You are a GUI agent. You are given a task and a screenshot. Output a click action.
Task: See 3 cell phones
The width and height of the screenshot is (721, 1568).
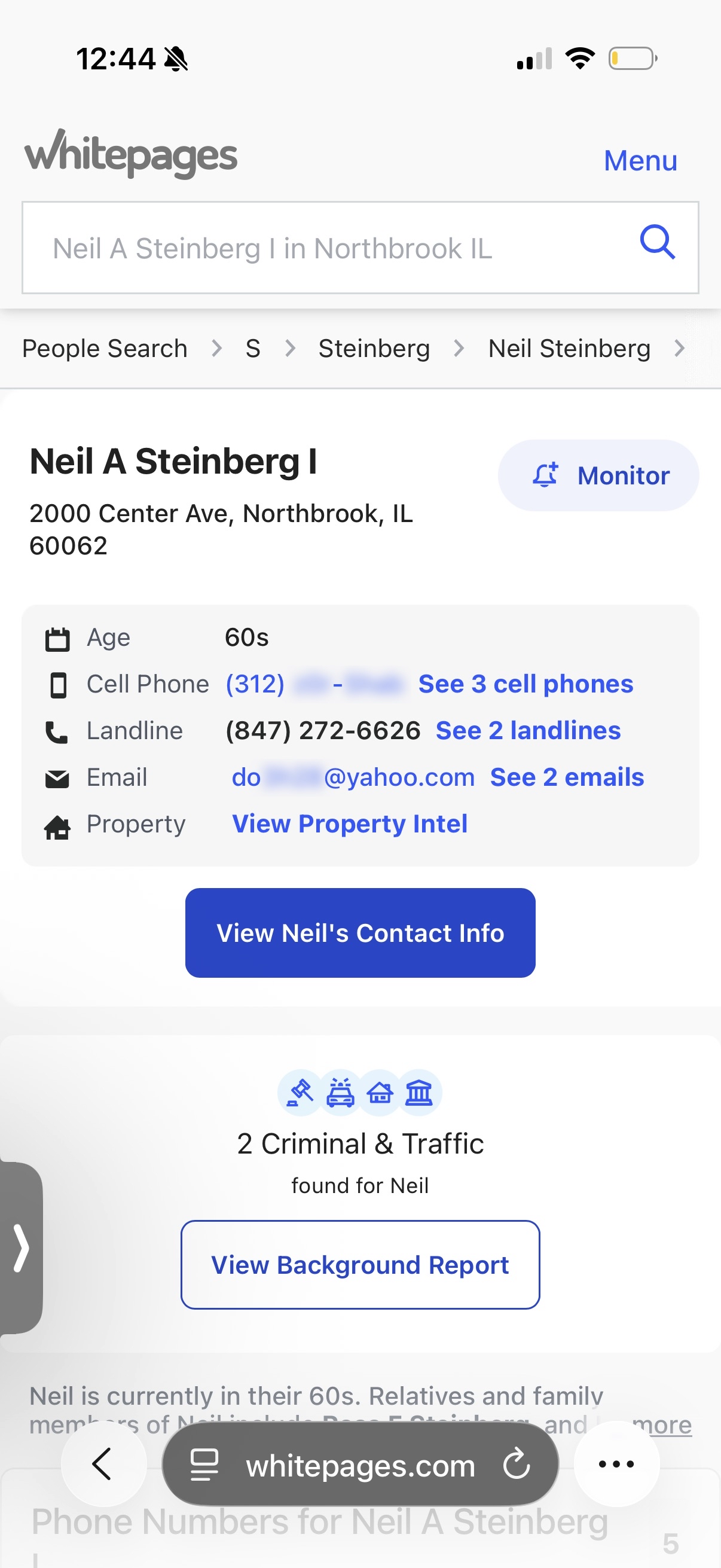(526, 684)
